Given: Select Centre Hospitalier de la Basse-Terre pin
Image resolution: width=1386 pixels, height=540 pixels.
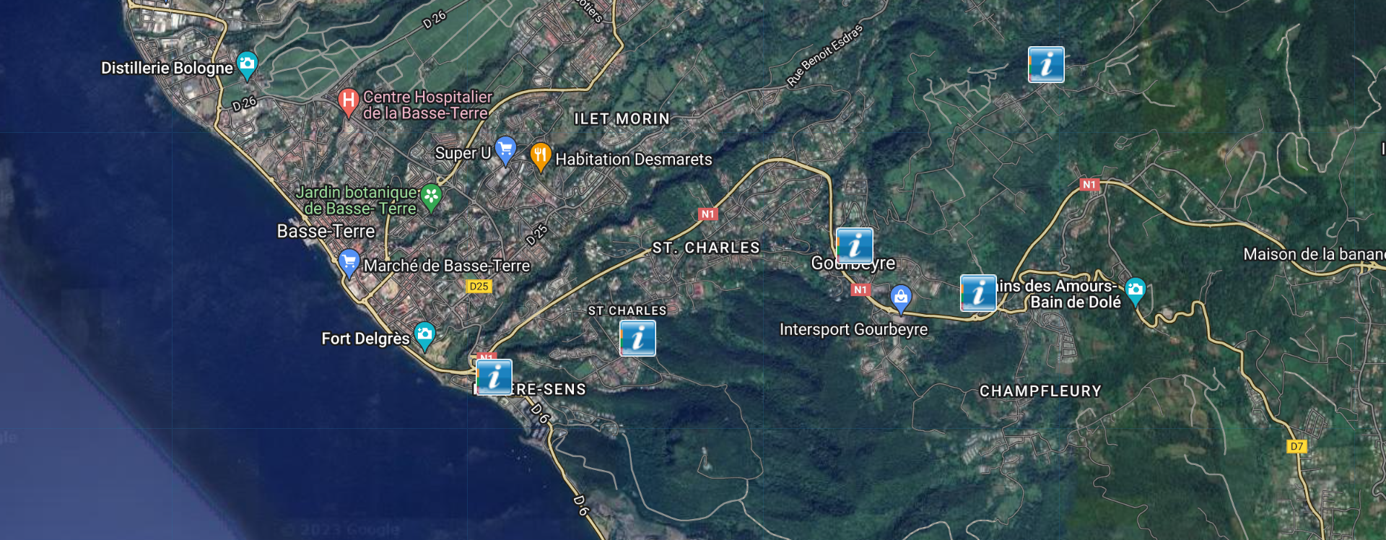Looking at the screenshot, I should (x=348, y=100).
